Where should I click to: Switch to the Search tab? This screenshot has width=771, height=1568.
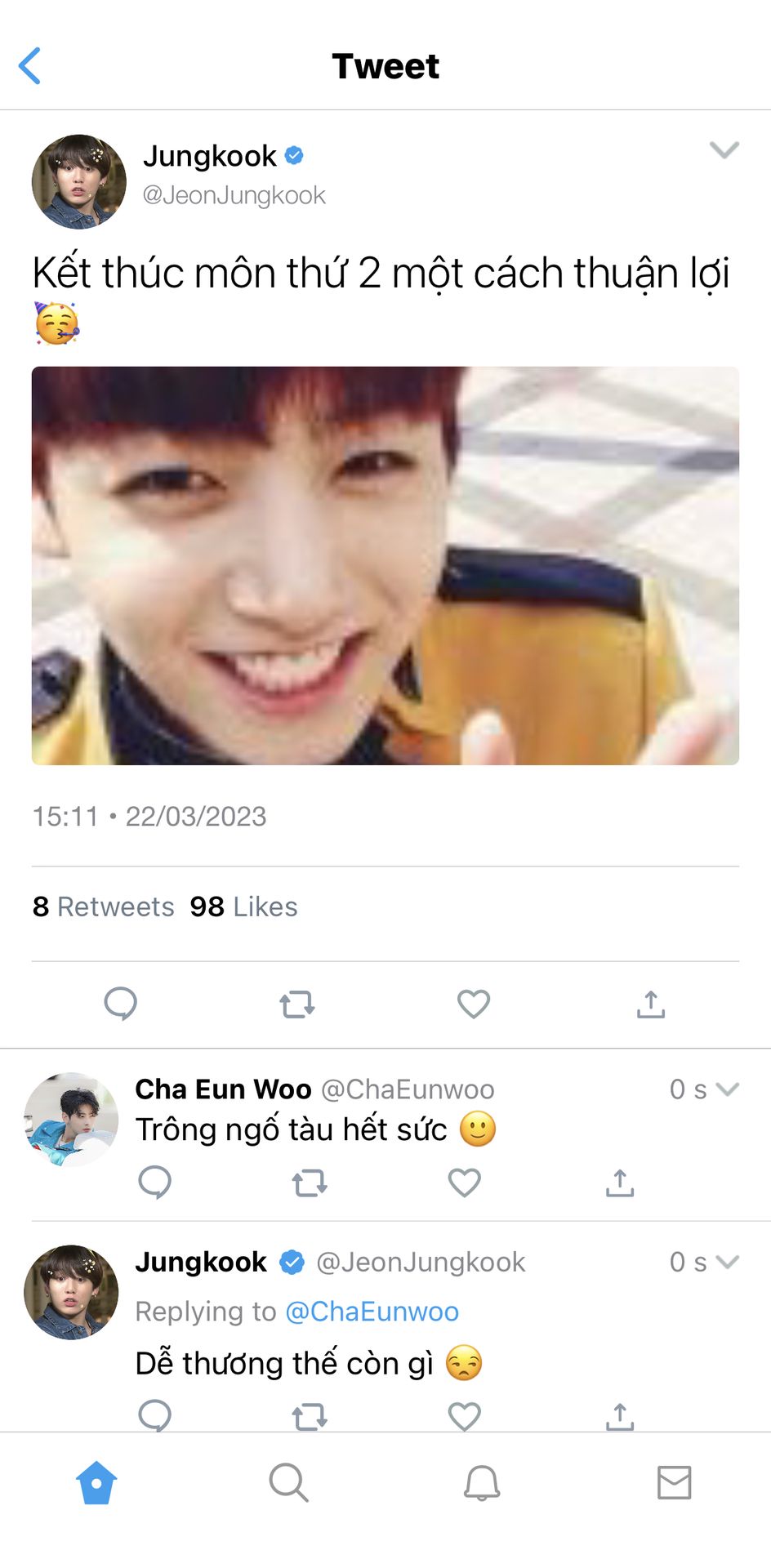click(288, 1482)
